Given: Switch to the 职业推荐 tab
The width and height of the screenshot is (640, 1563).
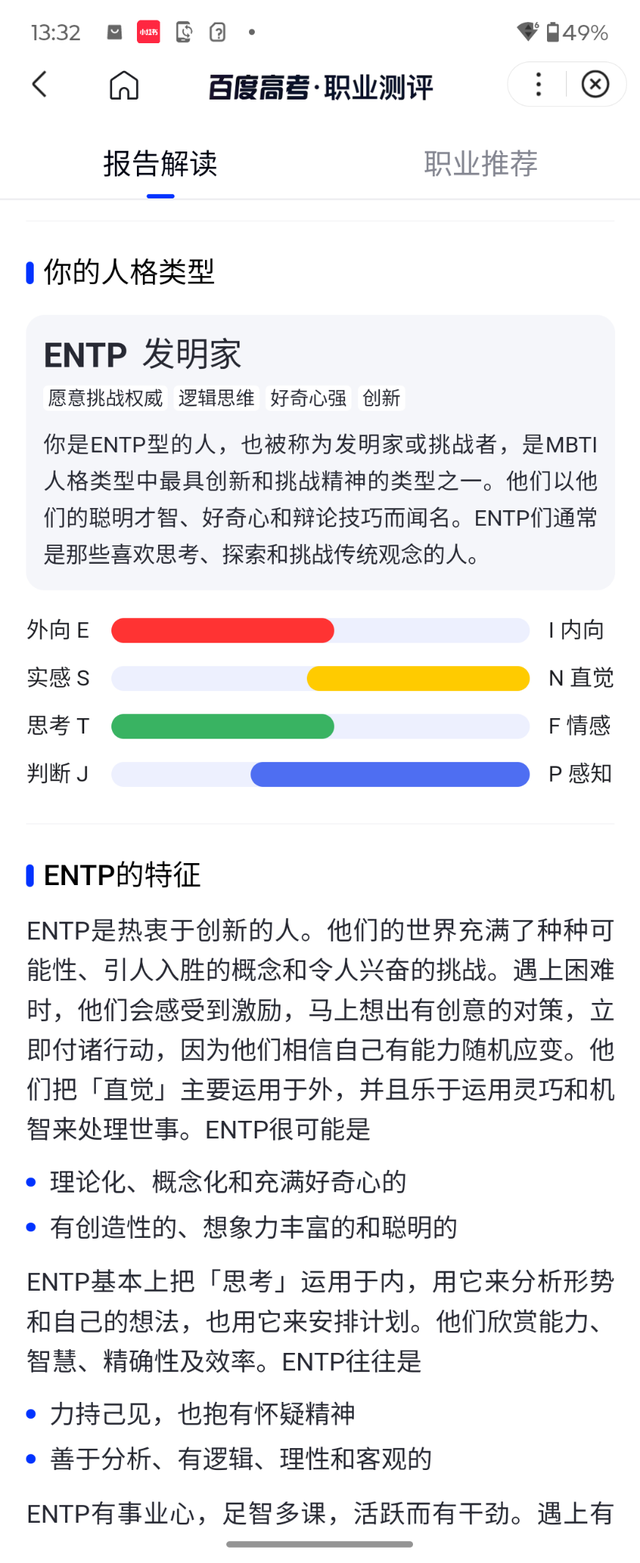Looking at the screenshot, I should point(481,163).
